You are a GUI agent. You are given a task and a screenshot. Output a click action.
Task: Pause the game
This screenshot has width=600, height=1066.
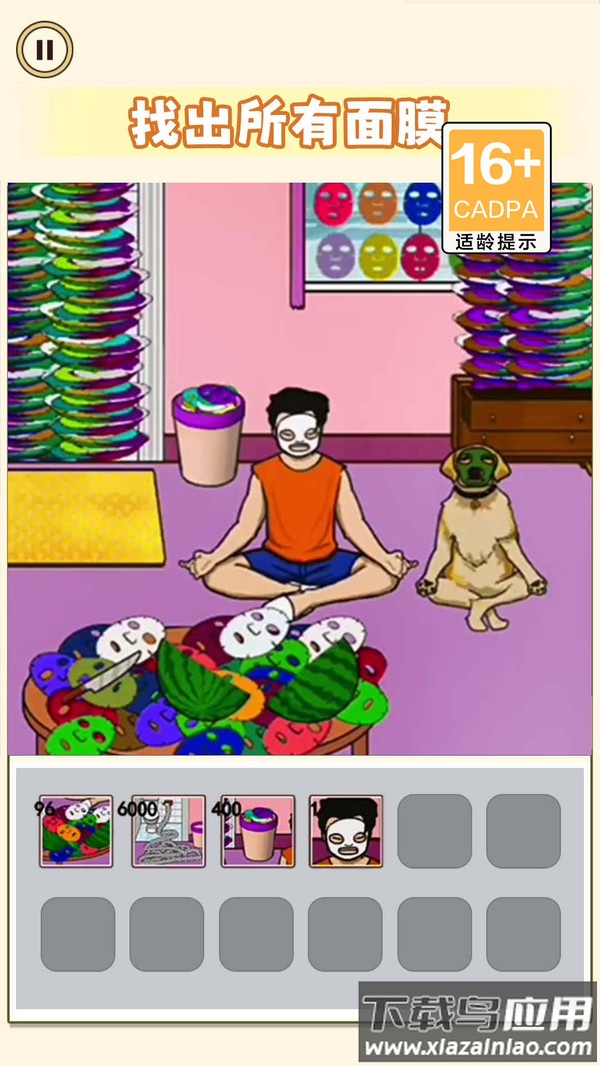click(x=44, y=49)
